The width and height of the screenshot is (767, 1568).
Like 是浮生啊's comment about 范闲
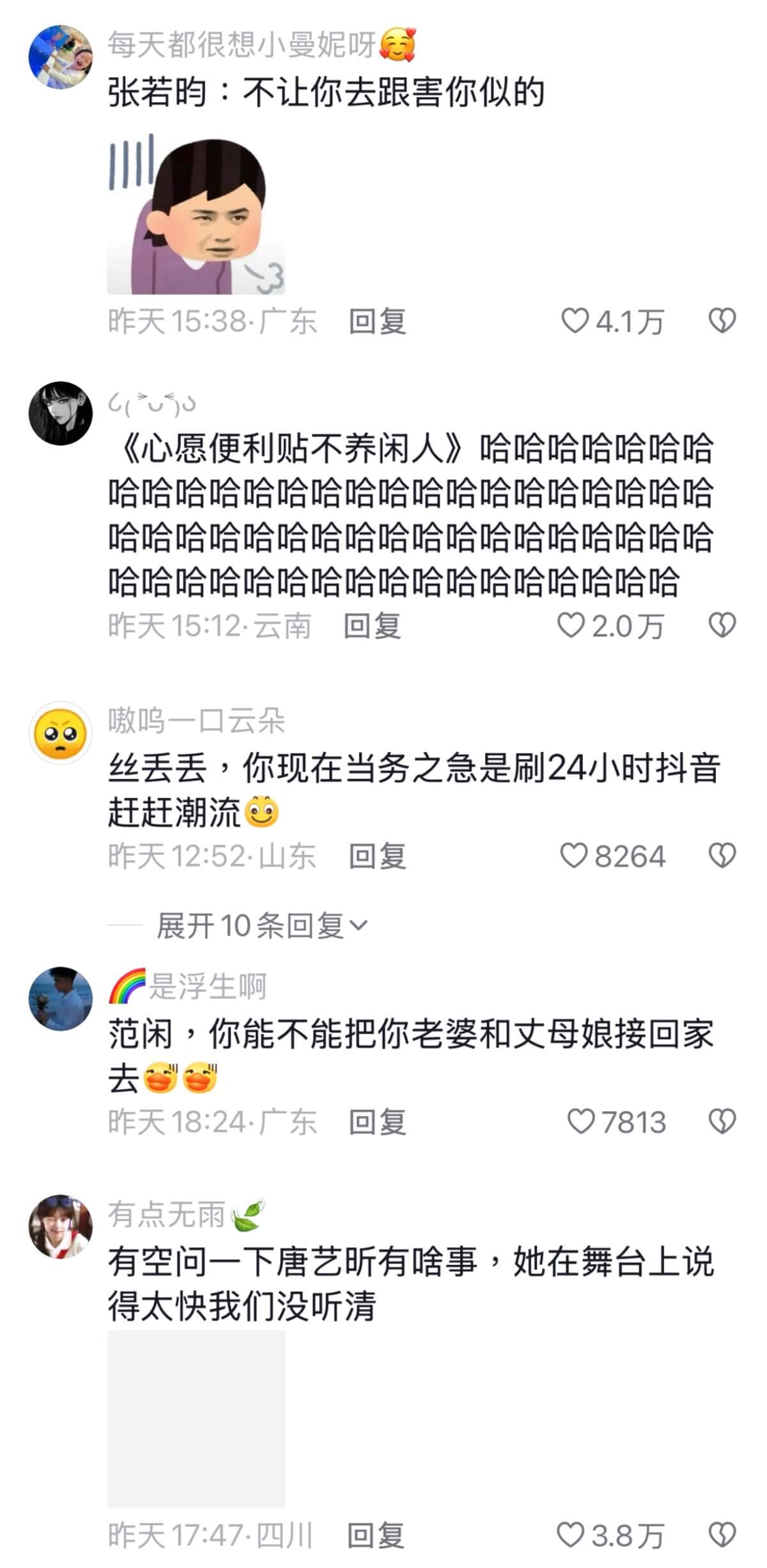tap(581, 1122)
